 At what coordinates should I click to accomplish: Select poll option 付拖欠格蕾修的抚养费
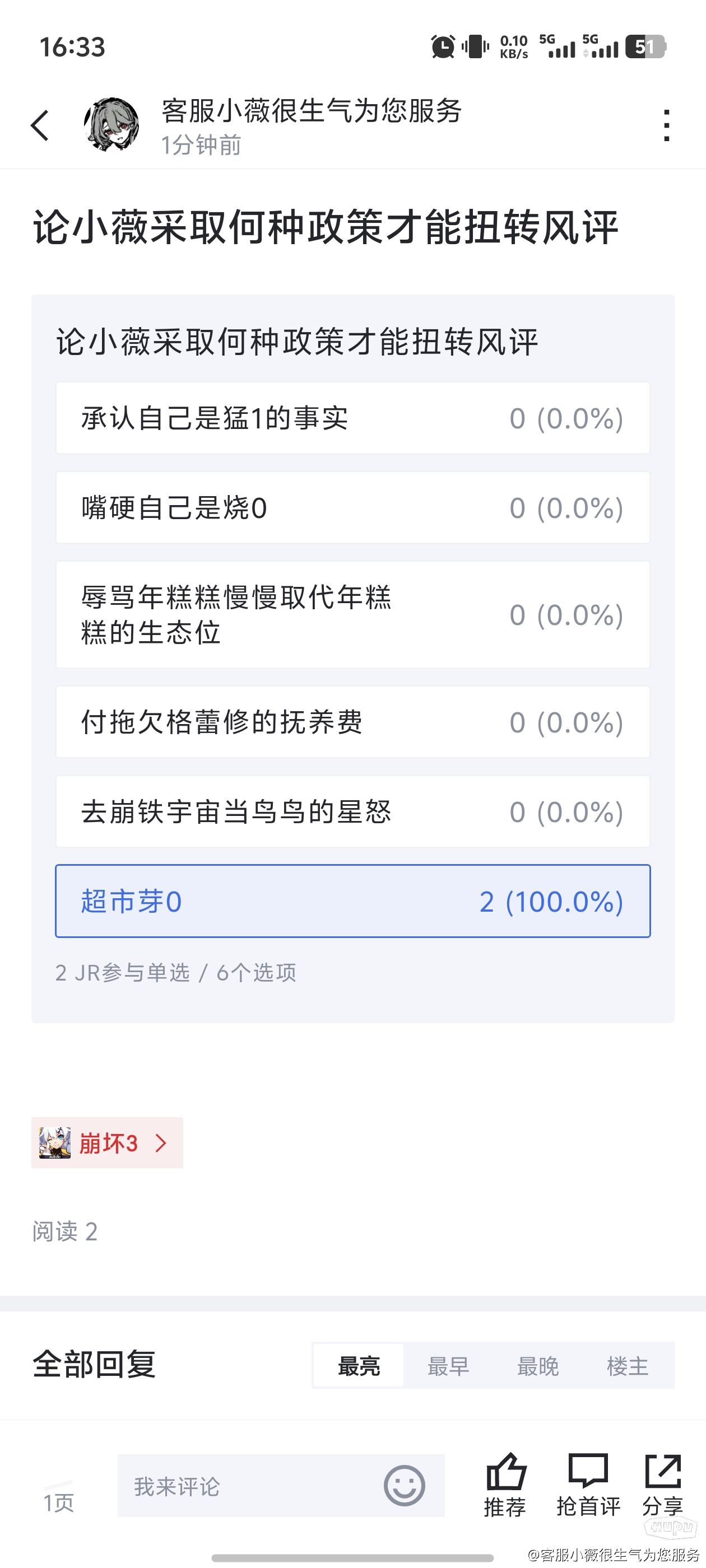point(352,722)
